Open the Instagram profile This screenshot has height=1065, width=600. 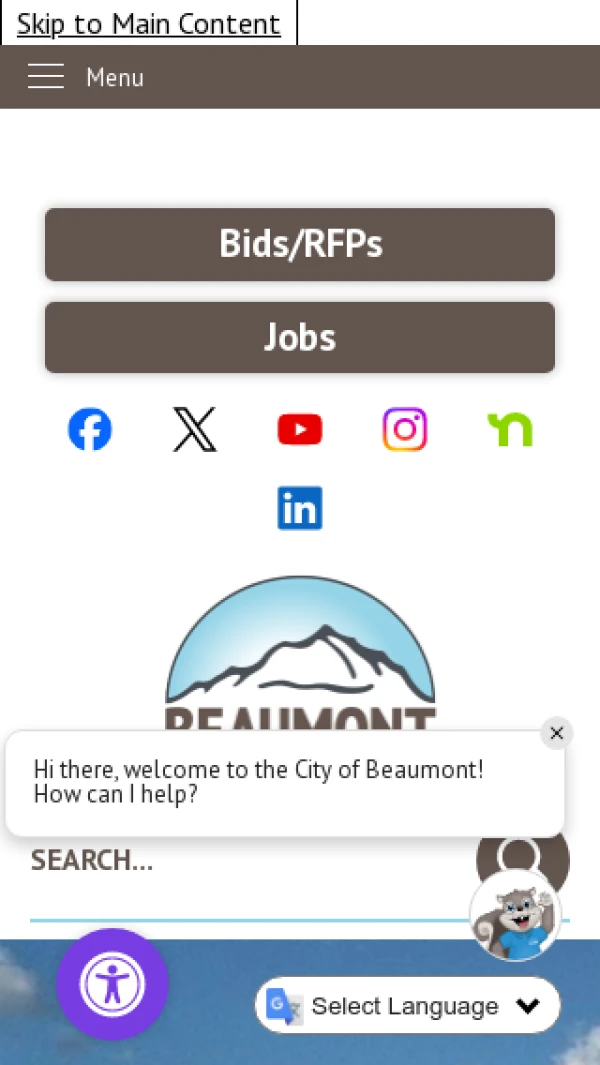(405, 430)
